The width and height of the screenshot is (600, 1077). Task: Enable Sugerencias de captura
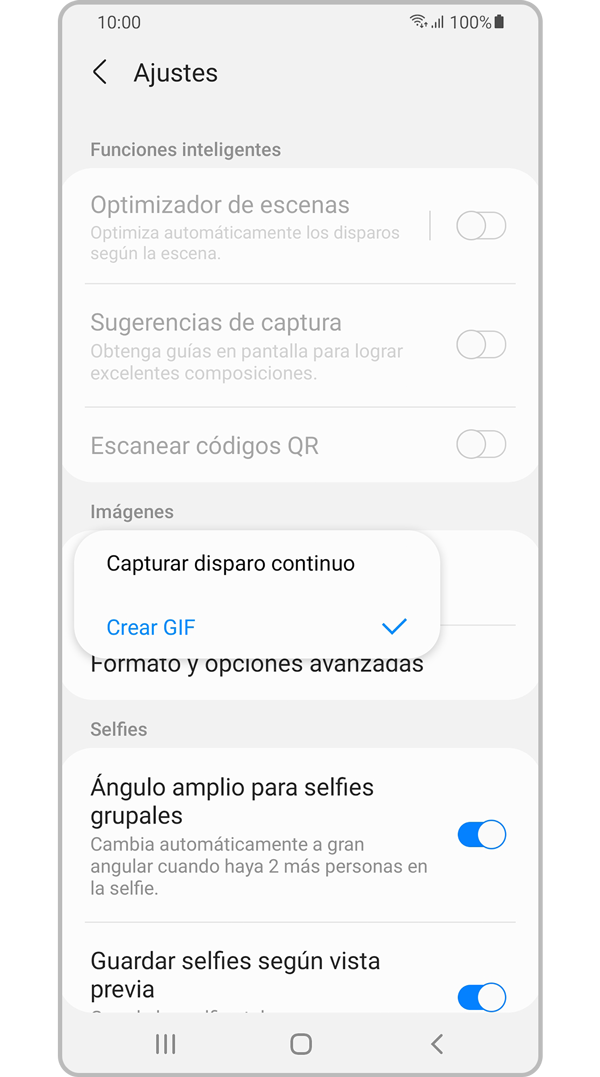coord(481,345)
